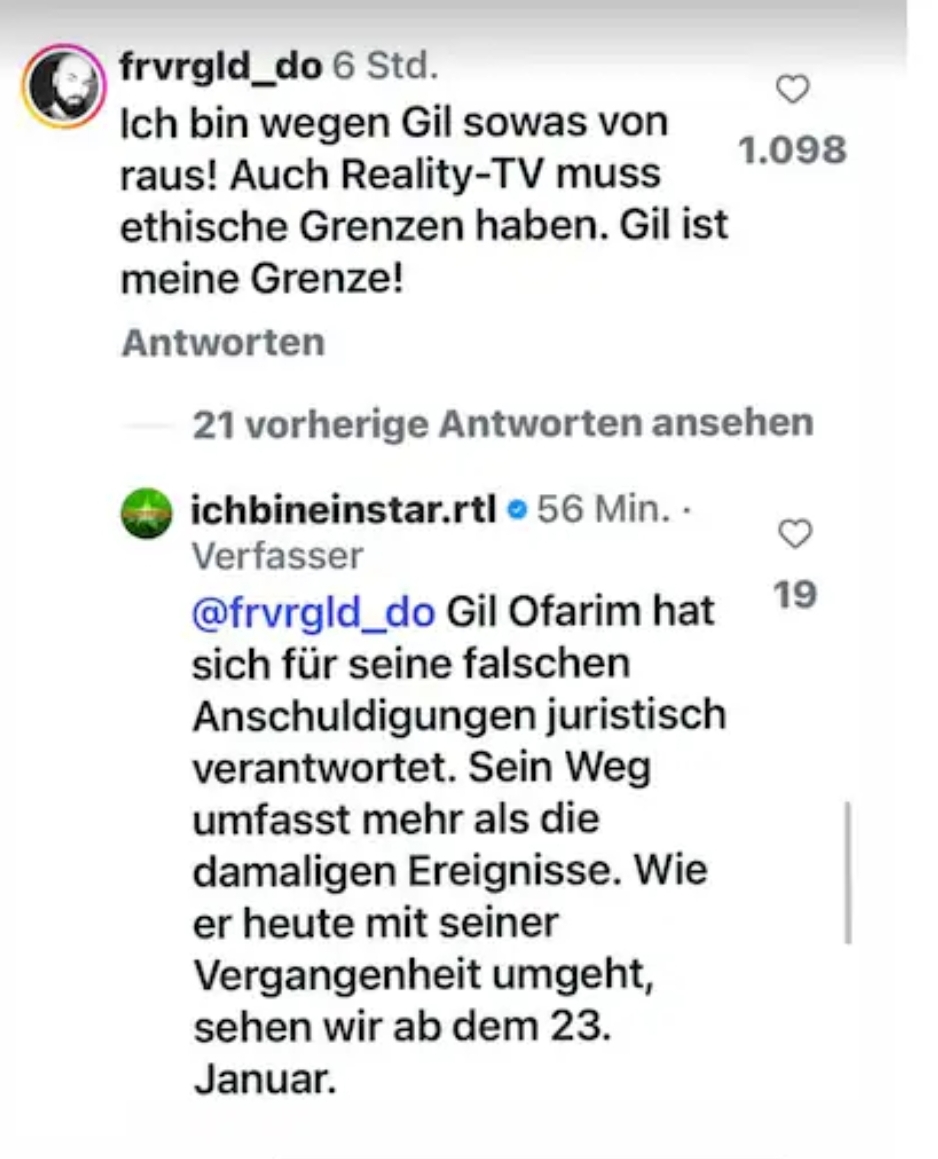Like the reply from ichbineinstar.rtl
938x1159 pixels.
(795, 535)
